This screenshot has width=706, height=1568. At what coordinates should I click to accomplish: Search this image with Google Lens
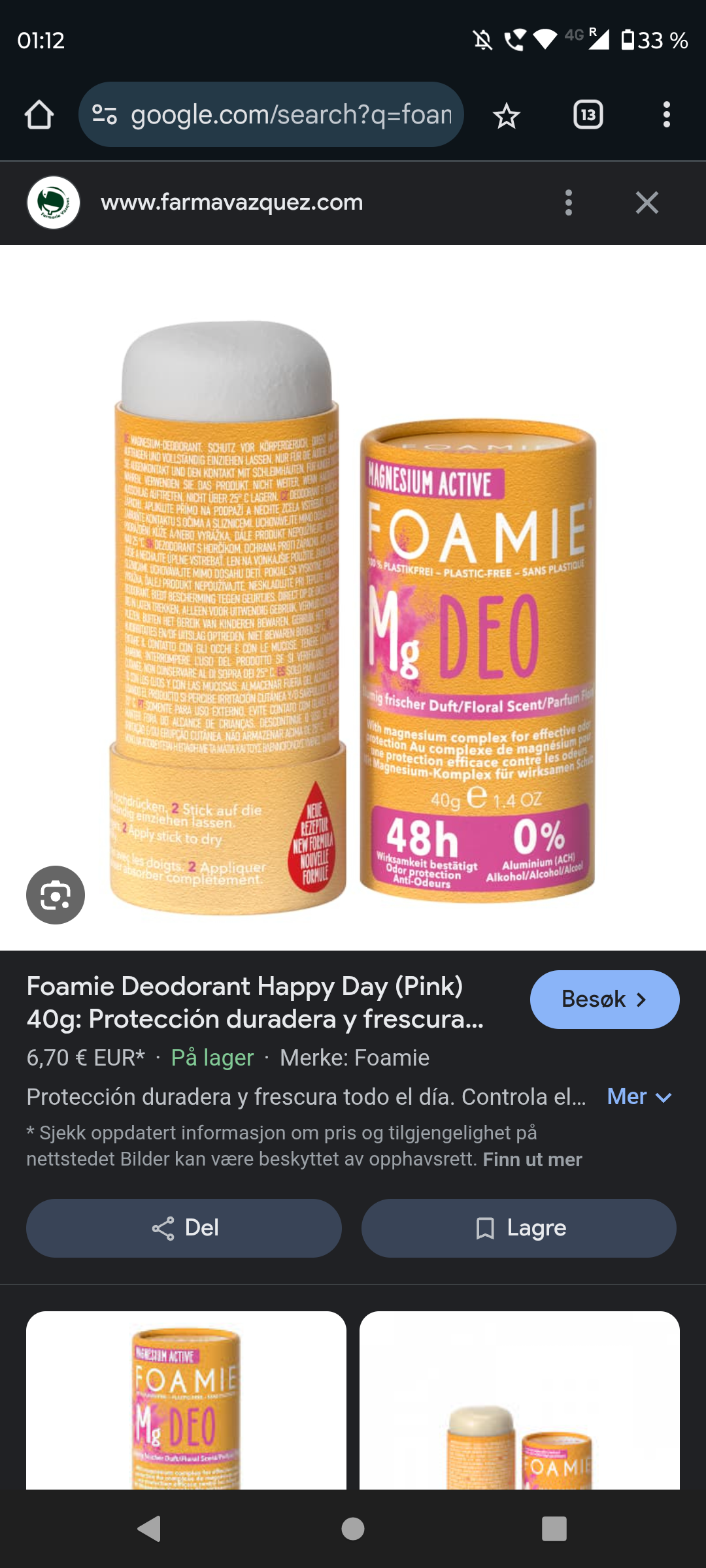click(56, 894)
